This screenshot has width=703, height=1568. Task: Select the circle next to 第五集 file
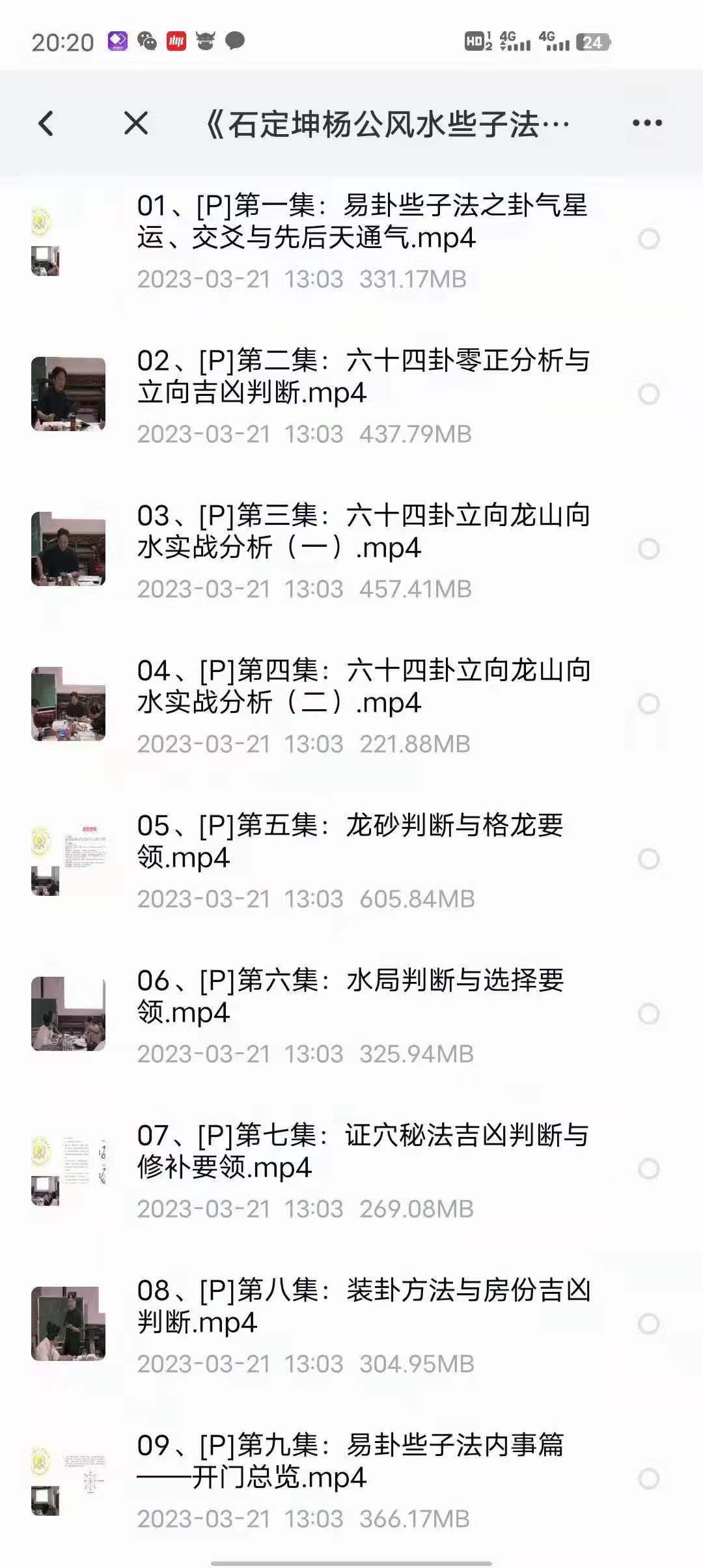[648, 860]
